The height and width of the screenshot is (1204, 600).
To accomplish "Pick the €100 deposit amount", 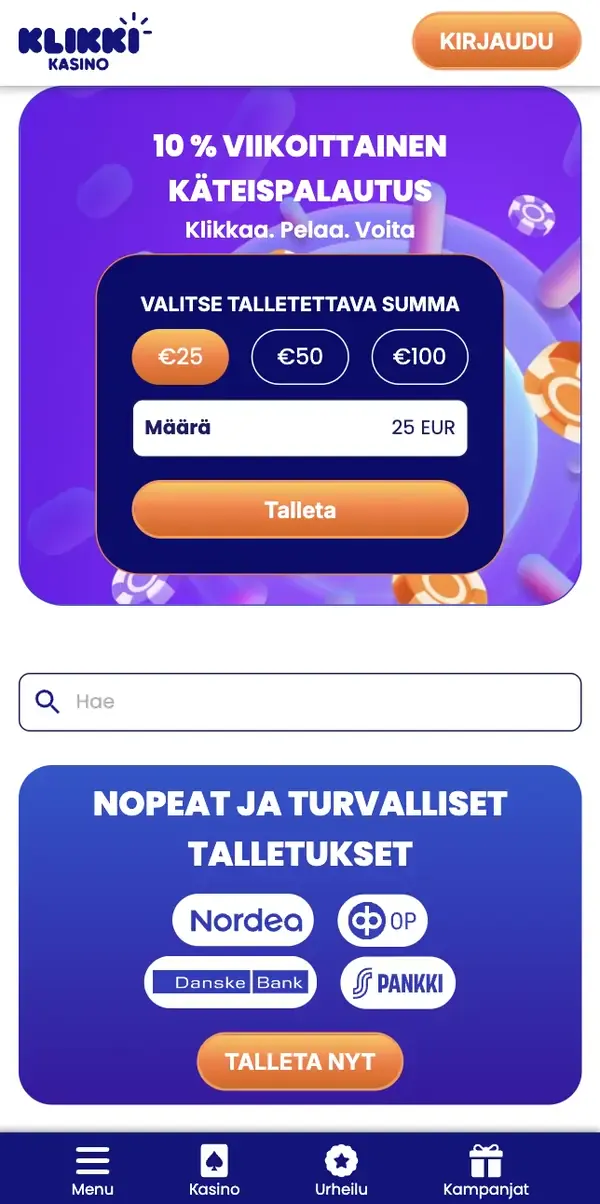I will 420,356.
